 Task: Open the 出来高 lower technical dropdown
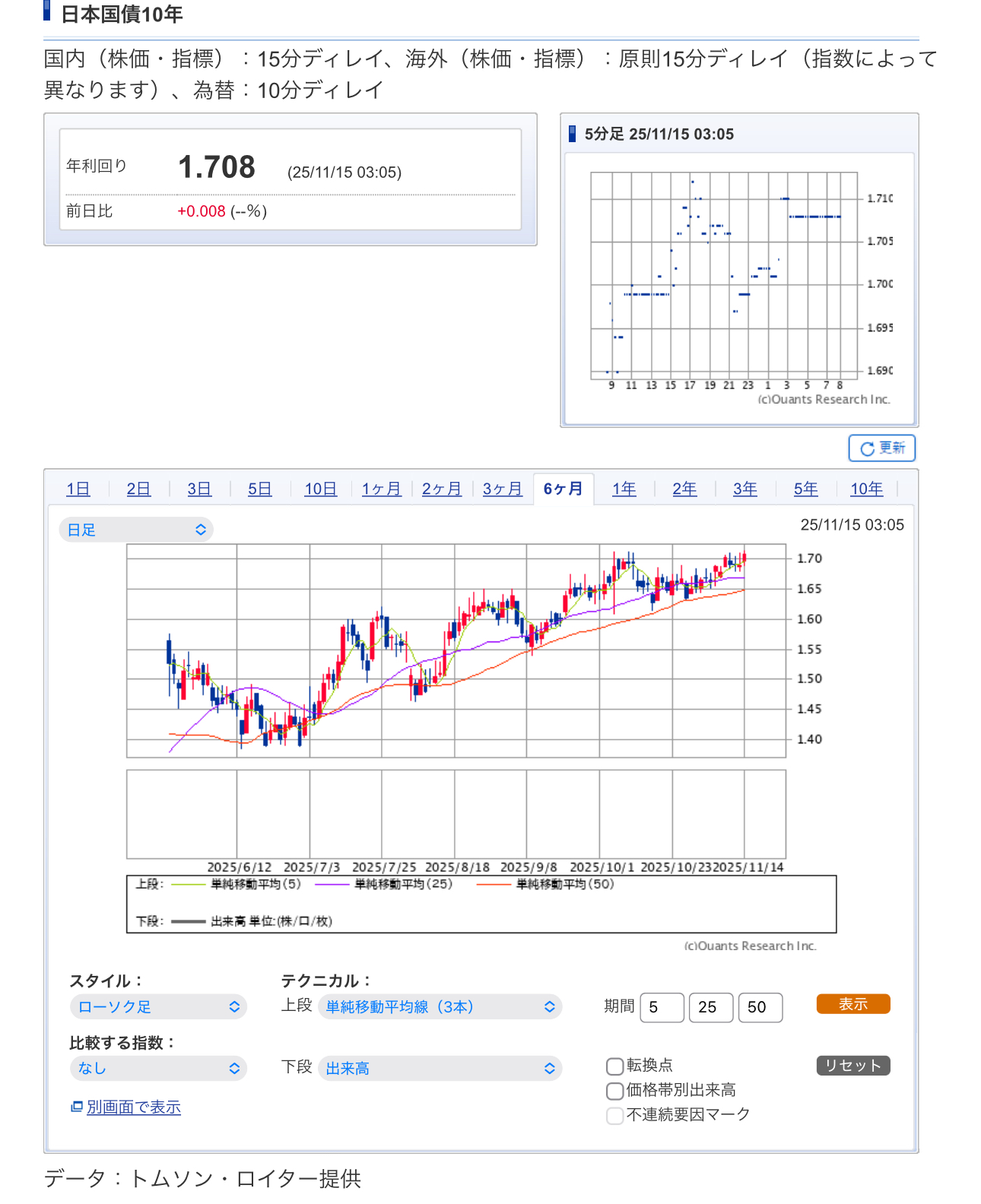point(440,1068)
